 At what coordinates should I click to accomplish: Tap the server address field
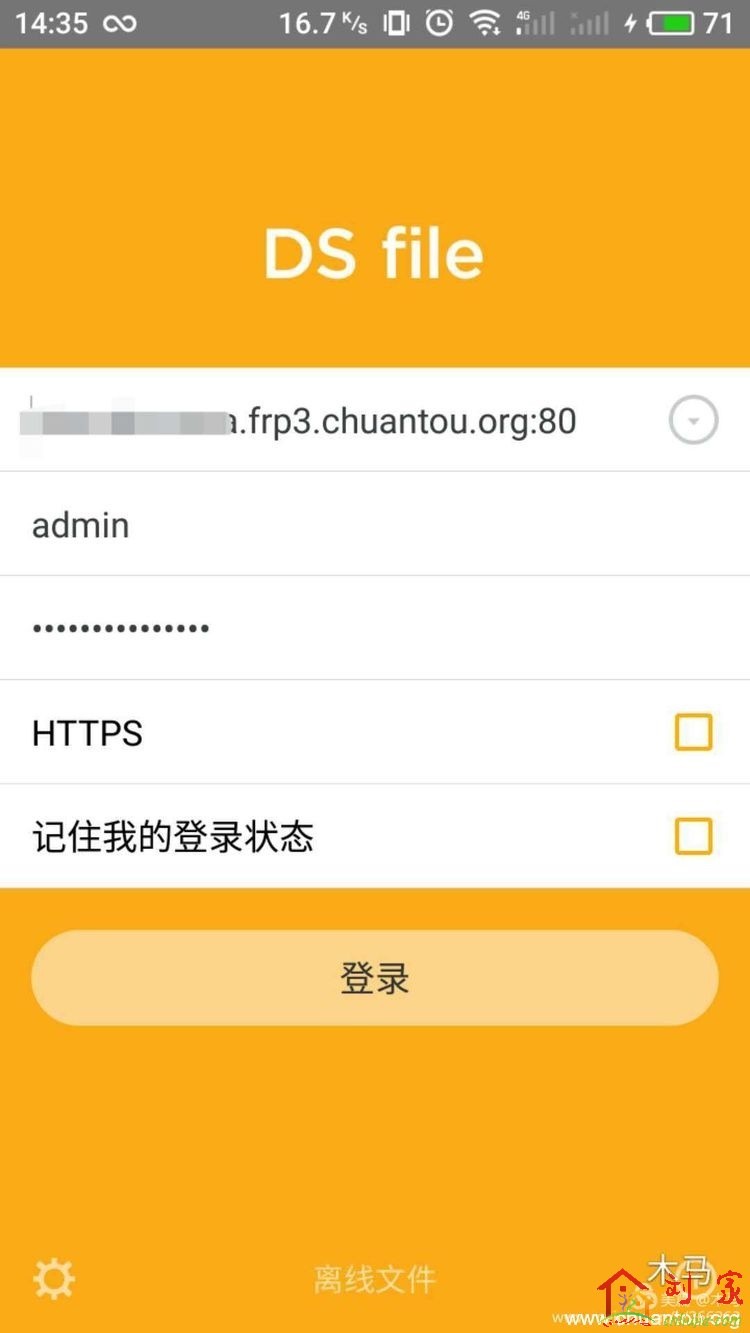point(330,422)
